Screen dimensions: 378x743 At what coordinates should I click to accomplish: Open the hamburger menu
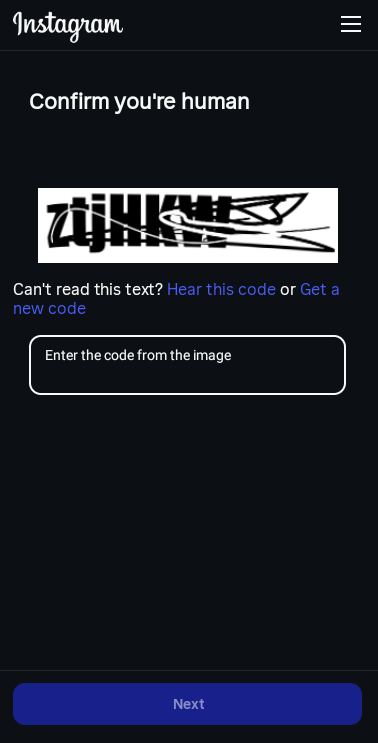pyautogui.click(x=351, y=24)
